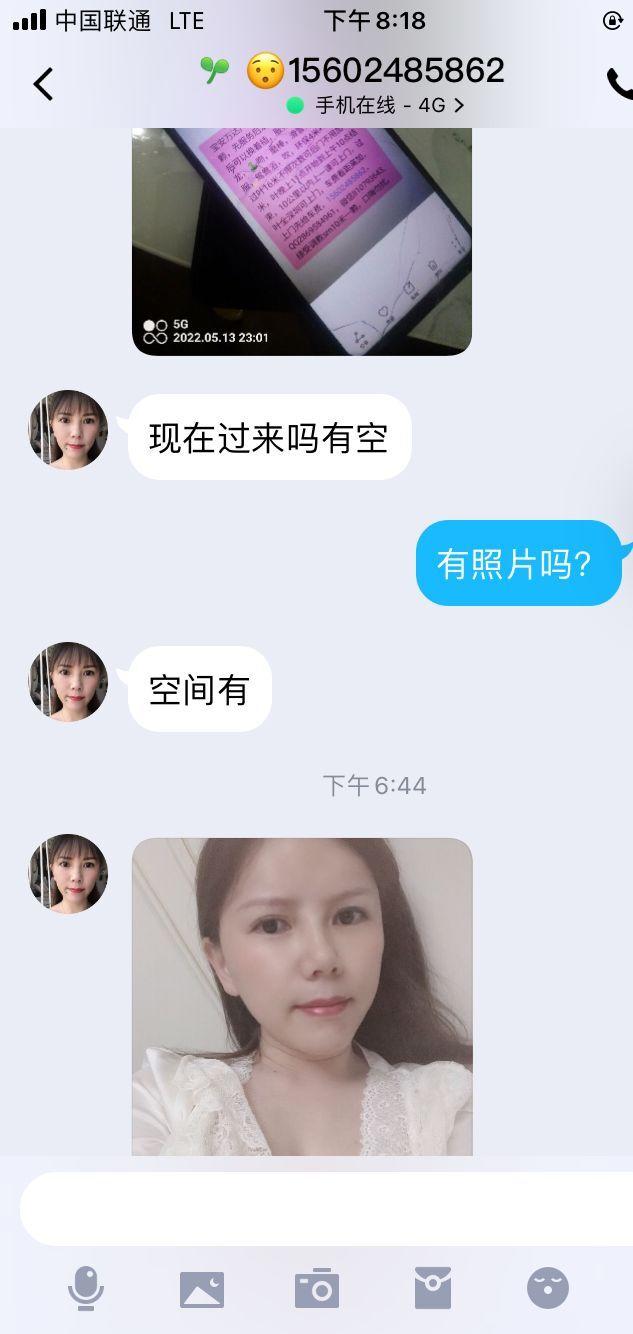Record a voice message with microphone

coord(86,1288)
